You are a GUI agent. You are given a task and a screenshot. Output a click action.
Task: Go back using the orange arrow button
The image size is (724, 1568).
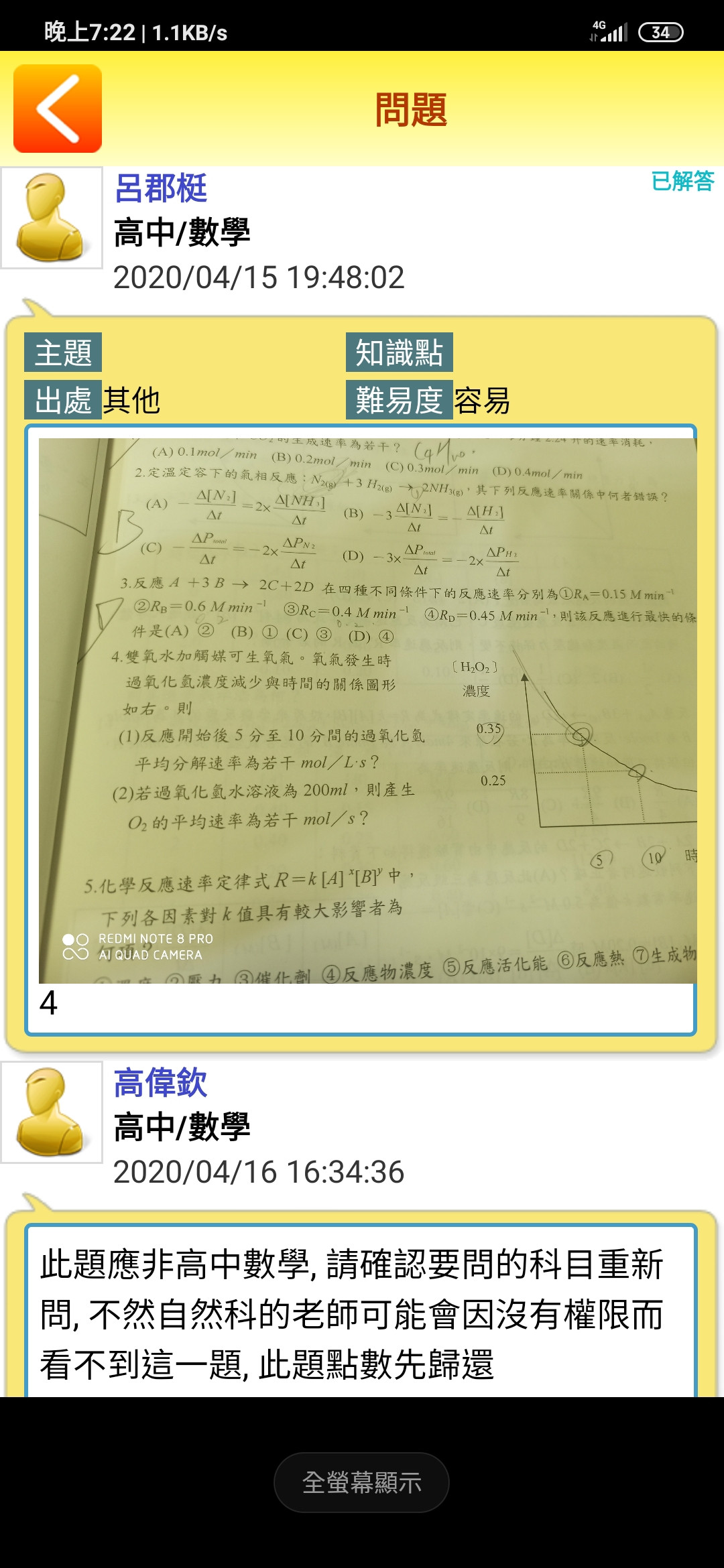click(x=58, y=109)
